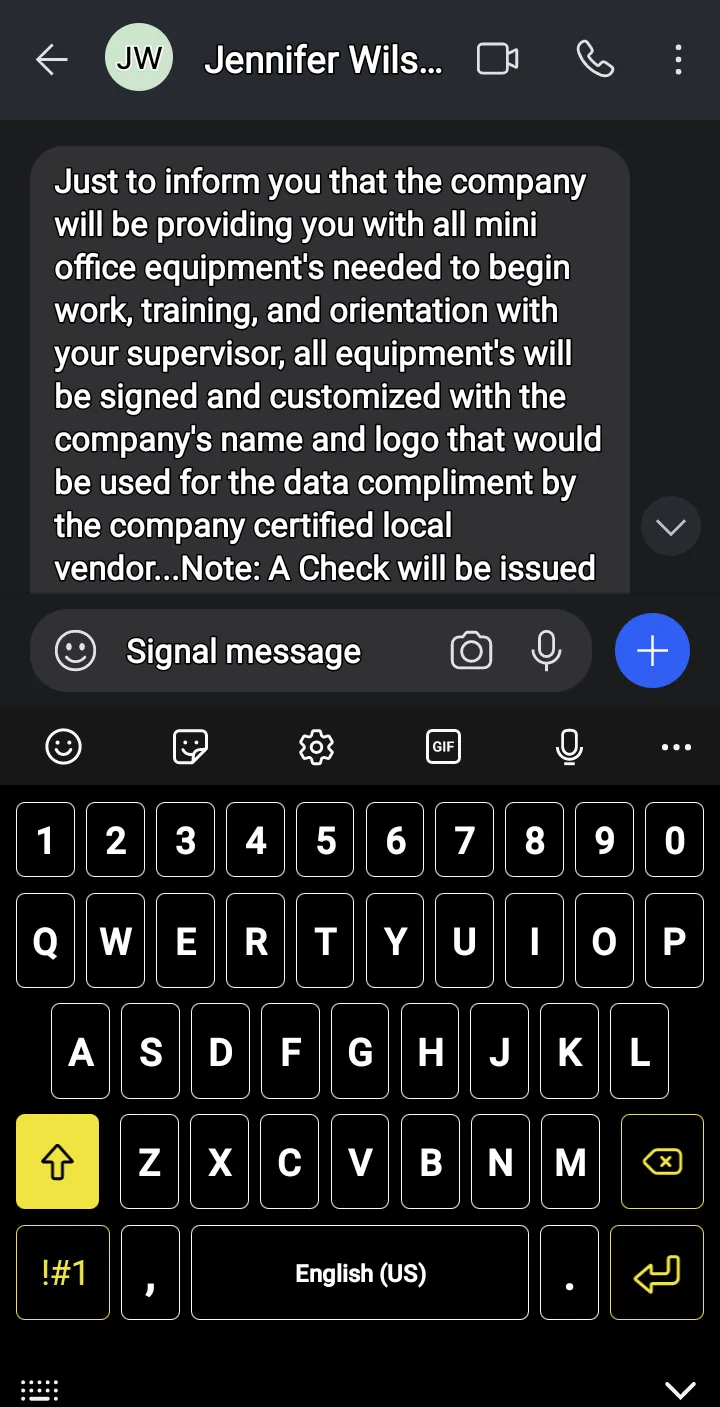Record a voice message with microphone
Screen dimensions: 720x1407
[546, 652]
